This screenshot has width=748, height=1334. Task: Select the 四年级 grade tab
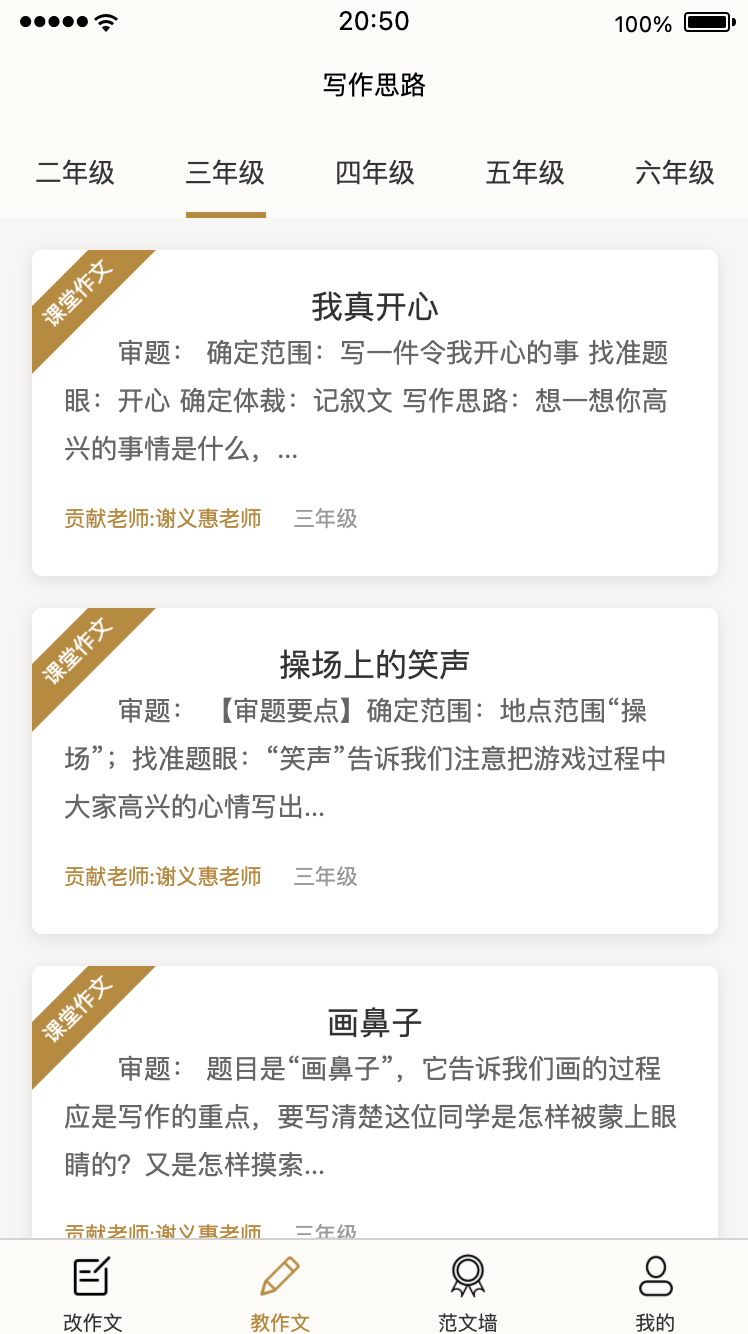tap(374, 173)
